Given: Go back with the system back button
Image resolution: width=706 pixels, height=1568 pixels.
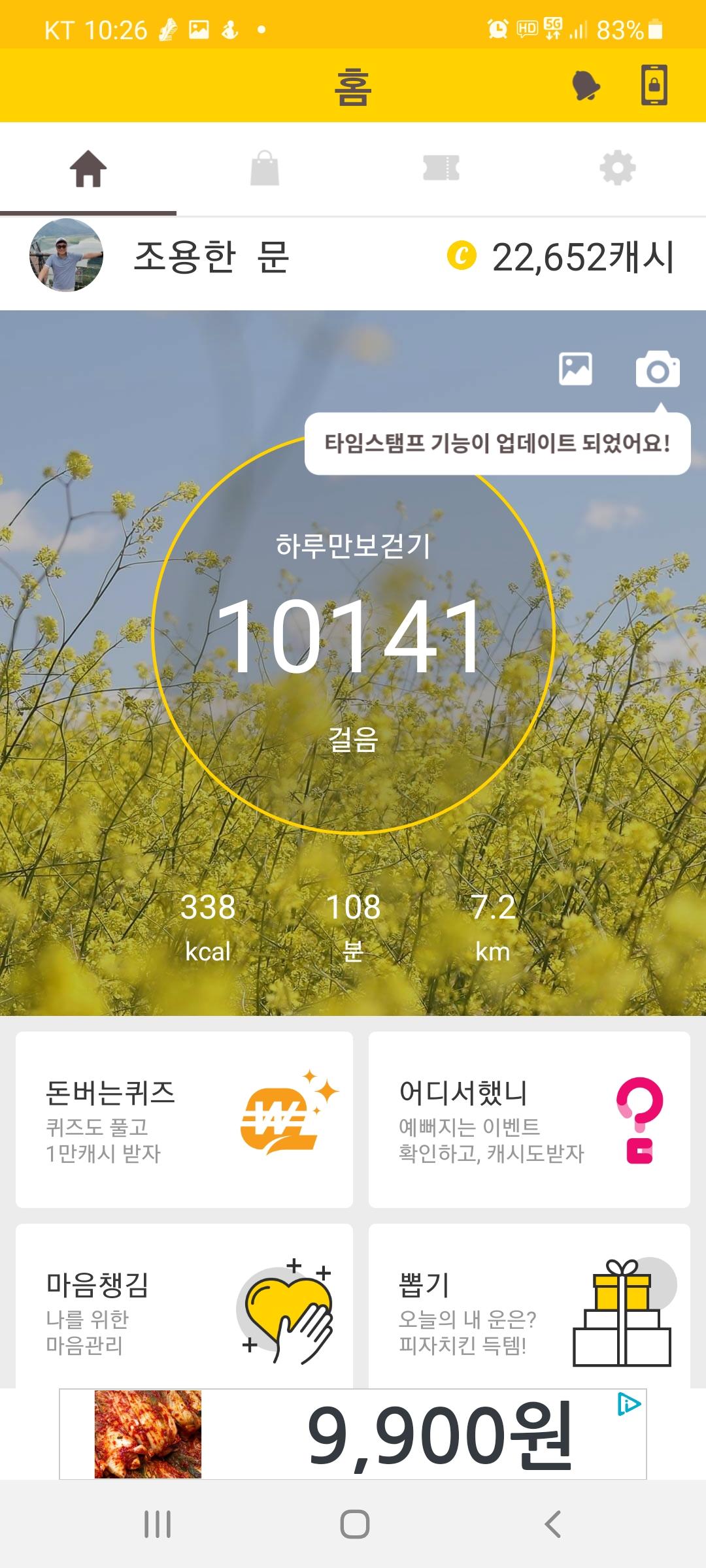Looking at the screenshot, I should tap(553, 1524).
